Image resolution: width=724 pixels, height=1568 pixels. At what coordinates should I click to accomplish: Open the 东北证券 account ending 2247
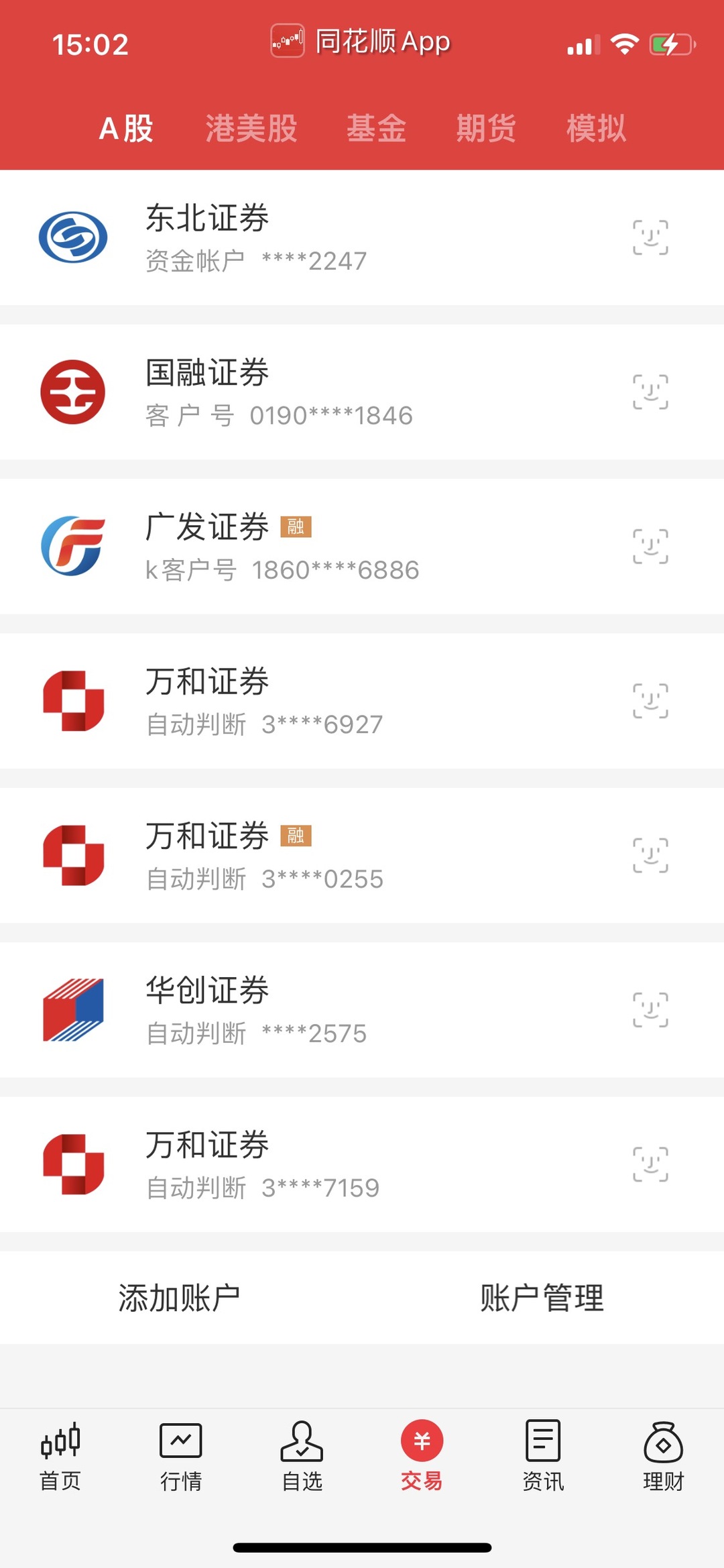click(x=362, y=237)
